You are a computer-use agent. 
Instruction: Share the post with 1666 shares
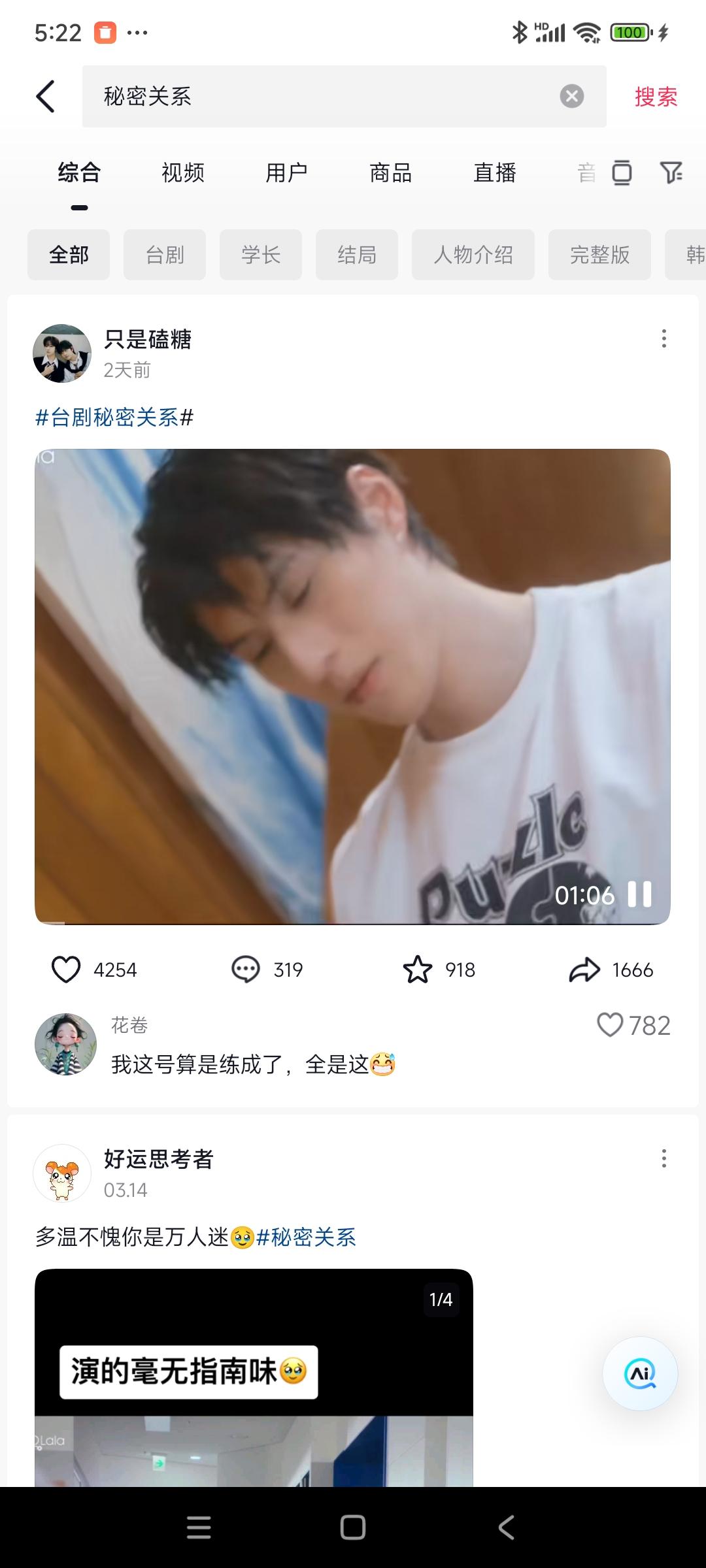pyautogui.click(x=584, y=970)
